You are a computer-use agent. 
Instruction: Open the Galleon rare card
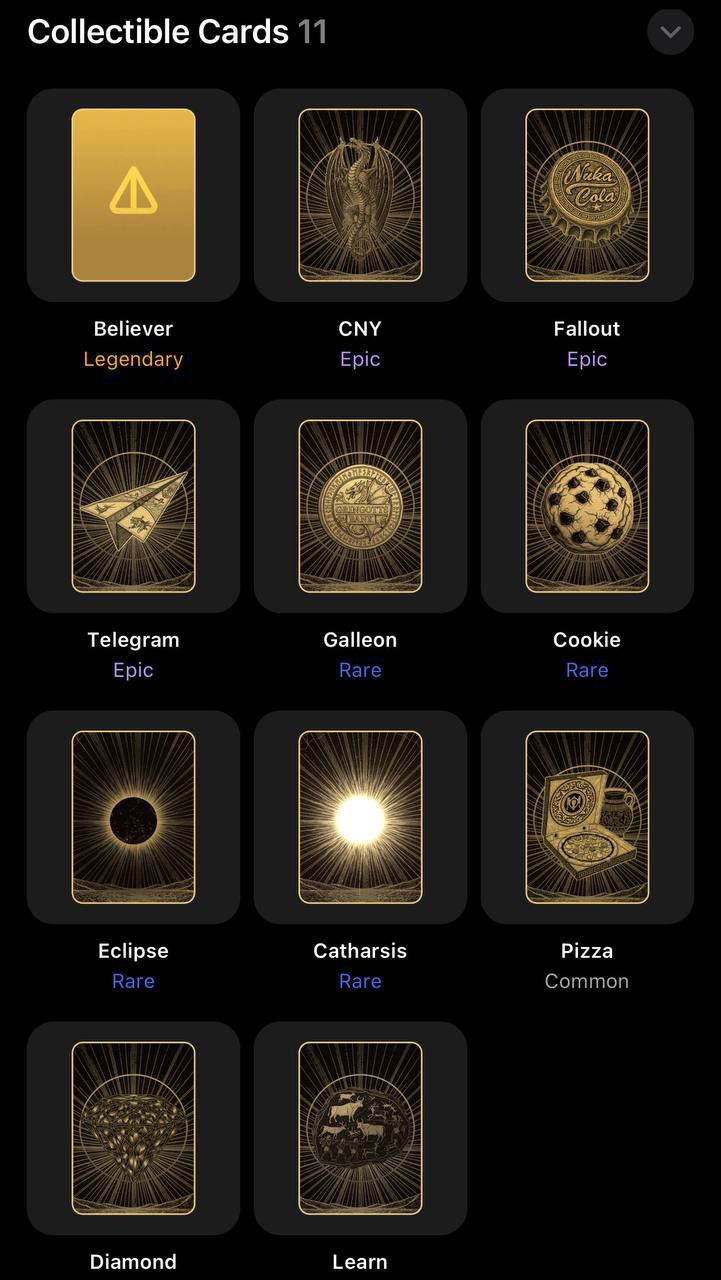point(360,506)
